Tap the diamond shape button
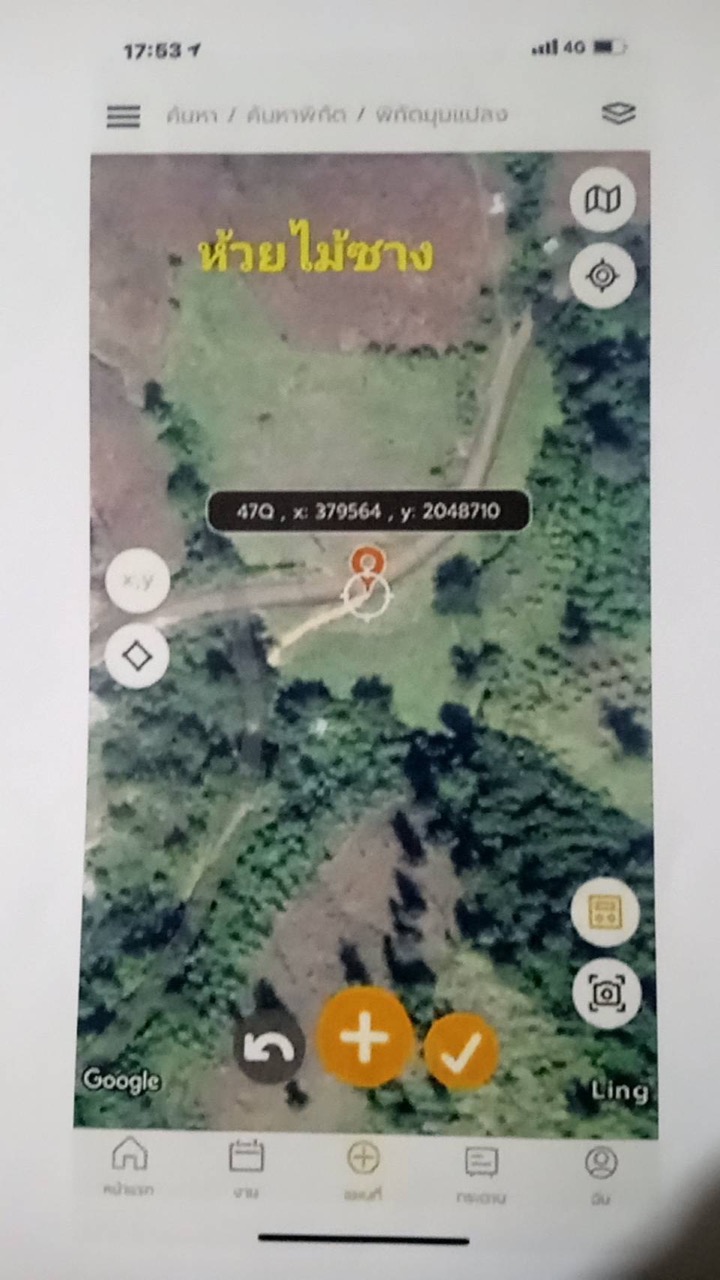The image size is (720, 1280). (x=137, y=656)
